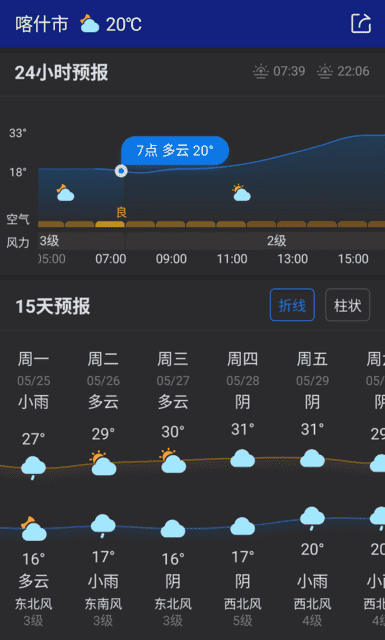The width and height of the screenshot is (385, 640).
Task: Open the 周二 05/26 forecast column
Action: pyautogui.click(x=103, y=488)
